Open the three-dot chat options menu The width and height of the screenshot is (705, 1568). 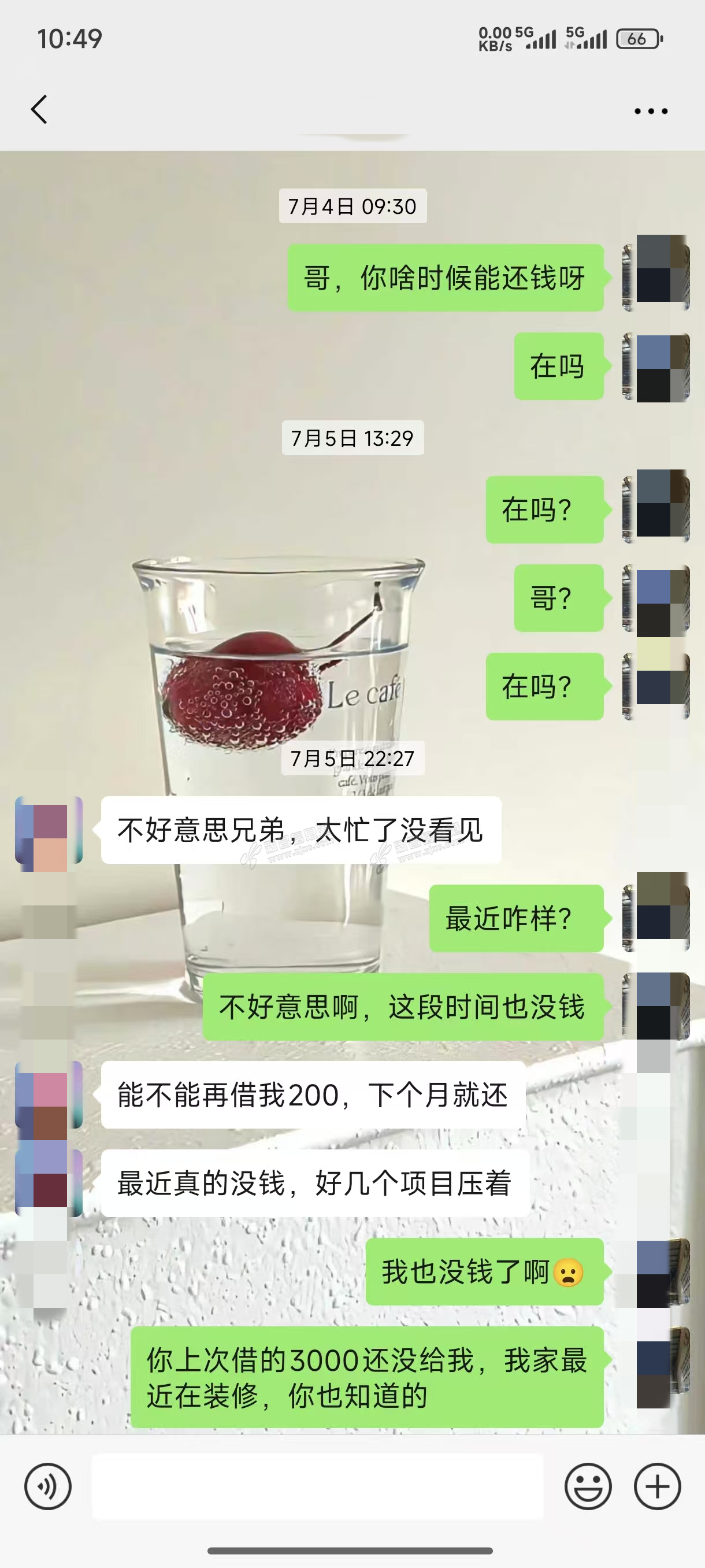coord(650,111)
